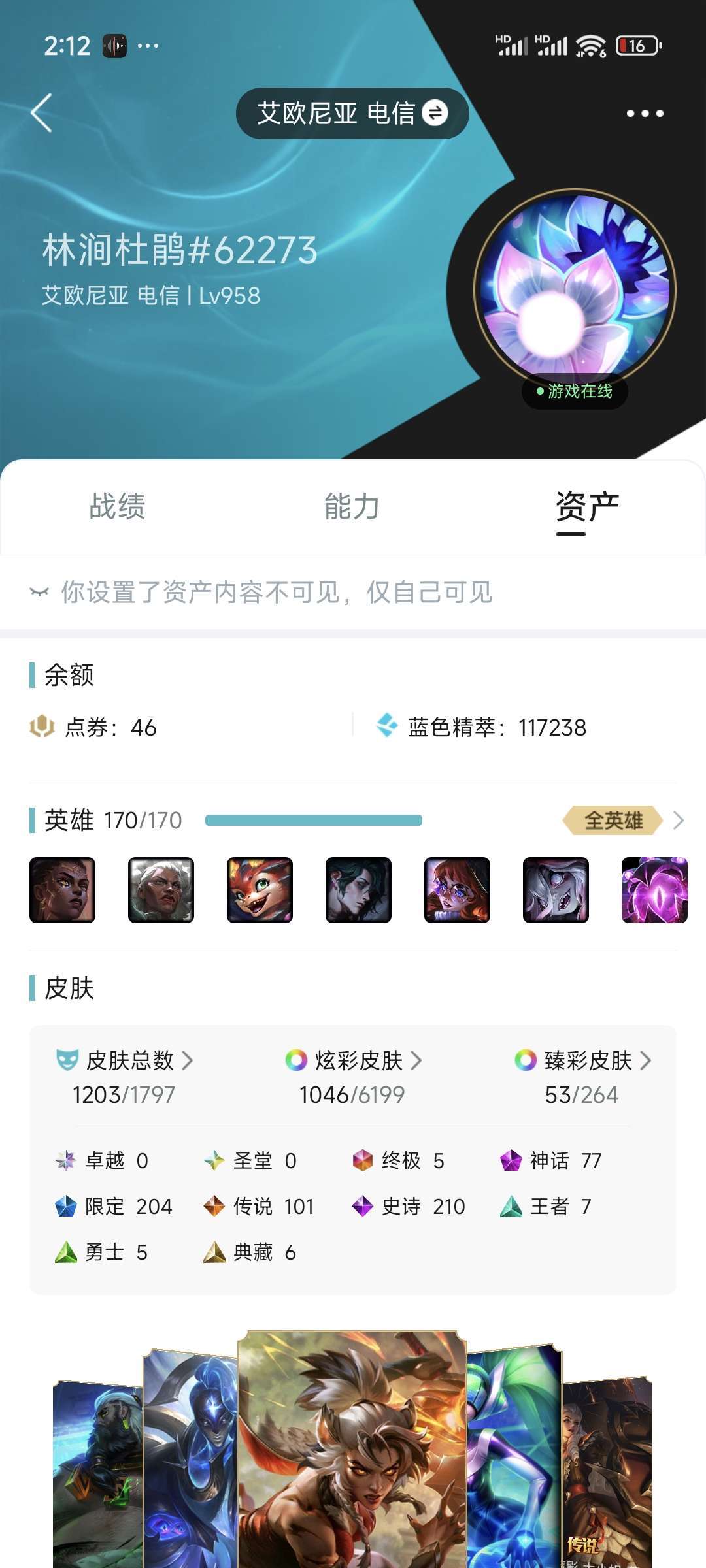Switch to the 能力 tab
The width and height of the screenshot is (706, 1568).
pos(352,506)
